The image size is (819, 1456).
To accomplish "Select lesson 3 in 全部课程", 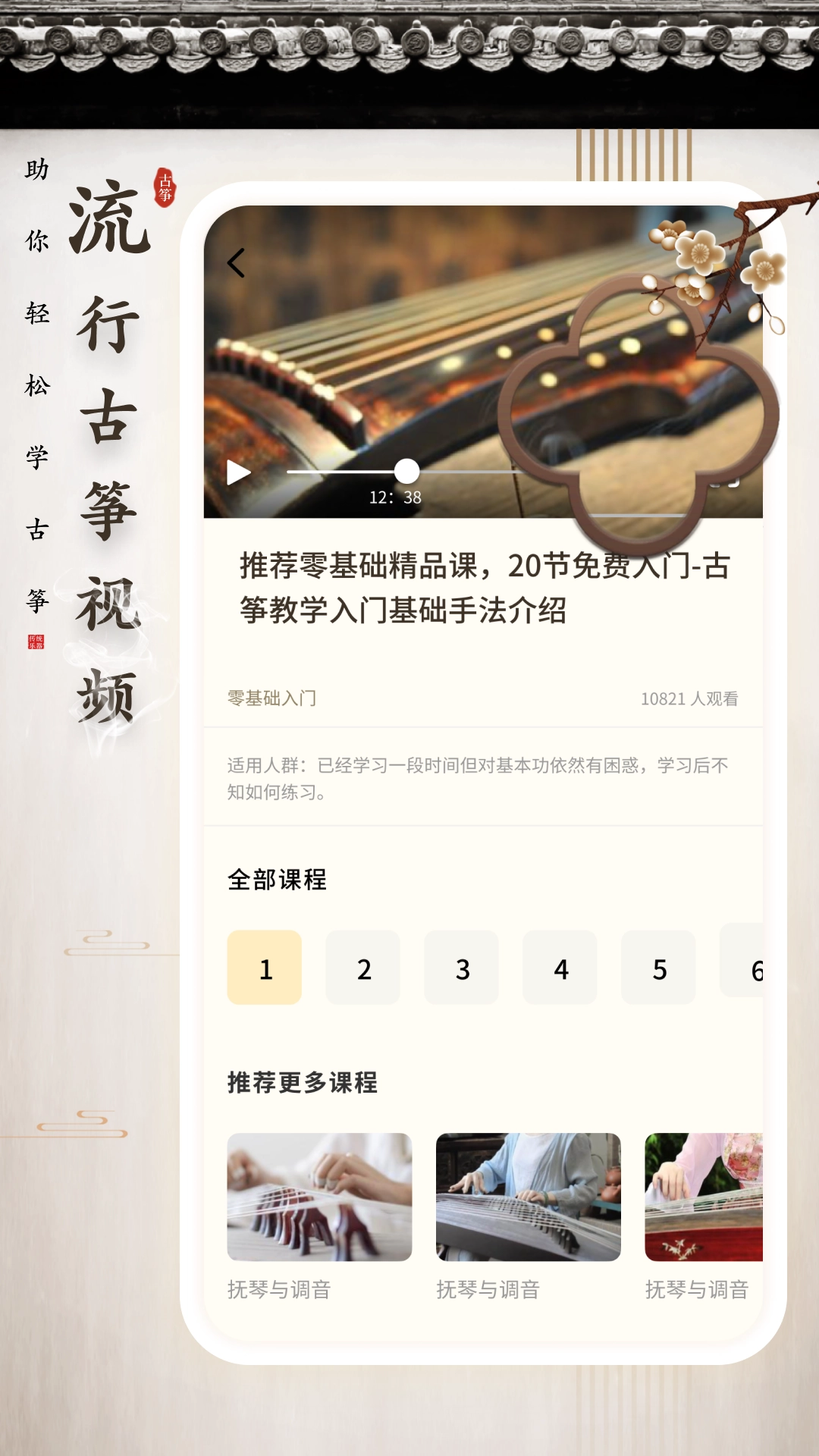I will (462, 968).
